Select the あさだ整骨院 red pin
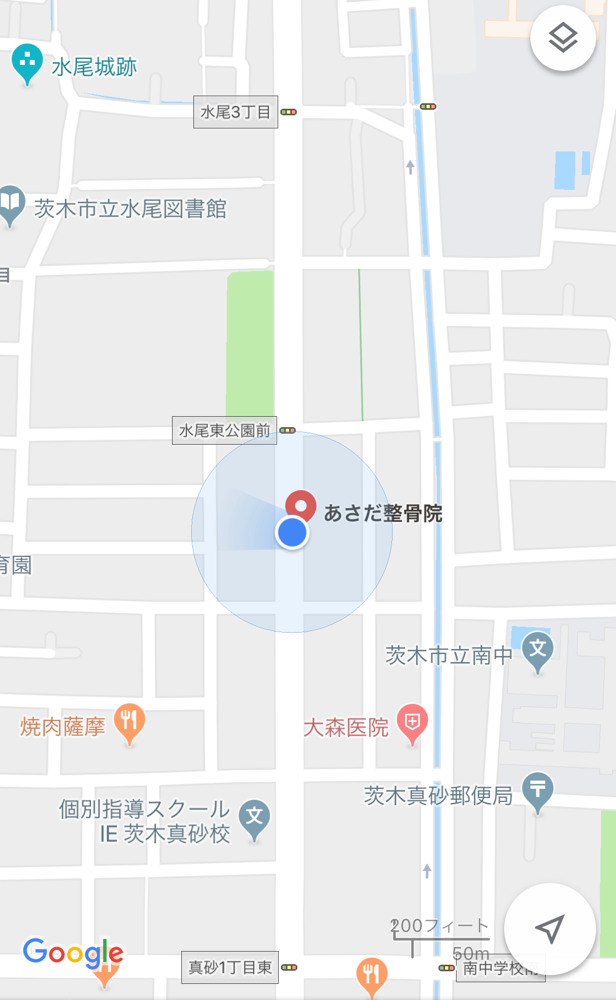Screen dimensions: 616x1000 click(x=300, y=508)
